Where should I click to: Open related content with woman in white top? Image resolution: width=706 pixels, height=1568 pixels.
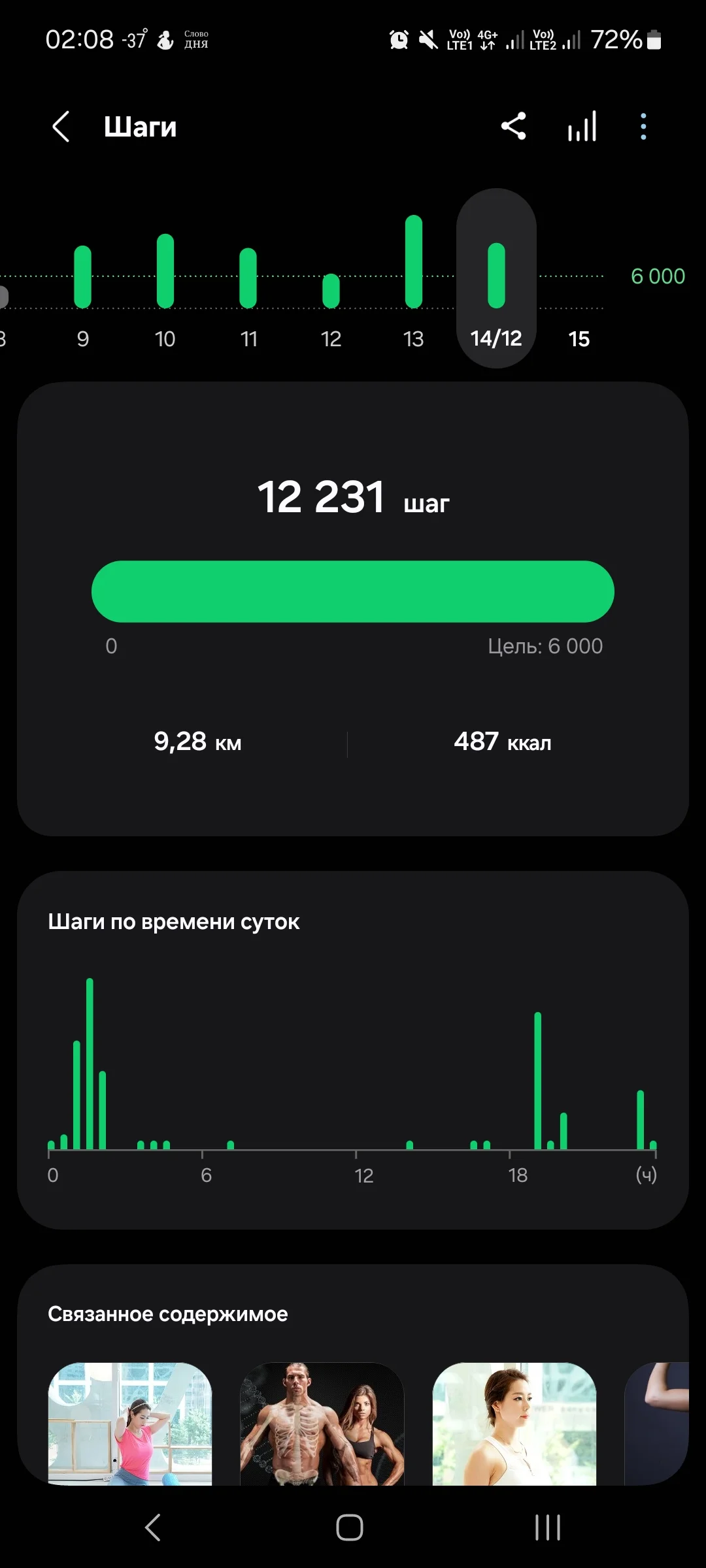[514, 1424]
